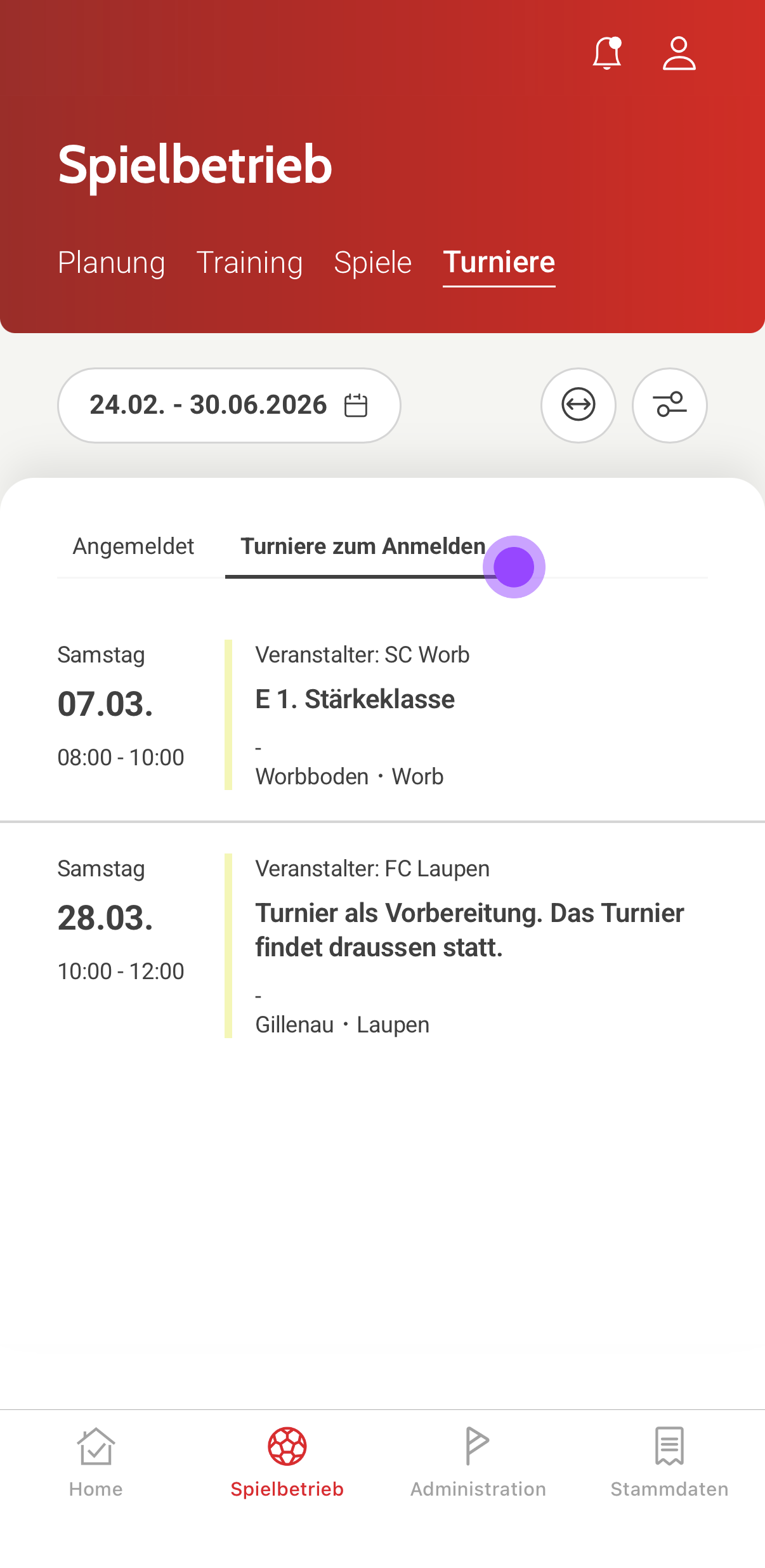Open the filter settings icon
The image size is (765, 1568).
[669, 405]
